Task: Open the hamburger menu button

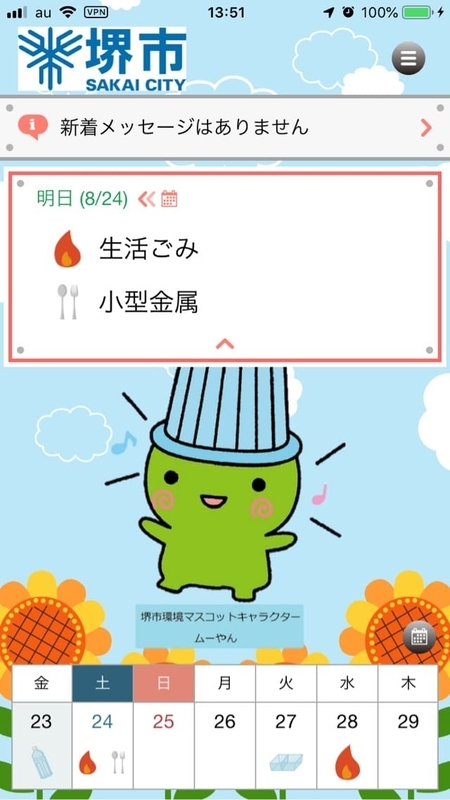Action: (x=408, y=58)
